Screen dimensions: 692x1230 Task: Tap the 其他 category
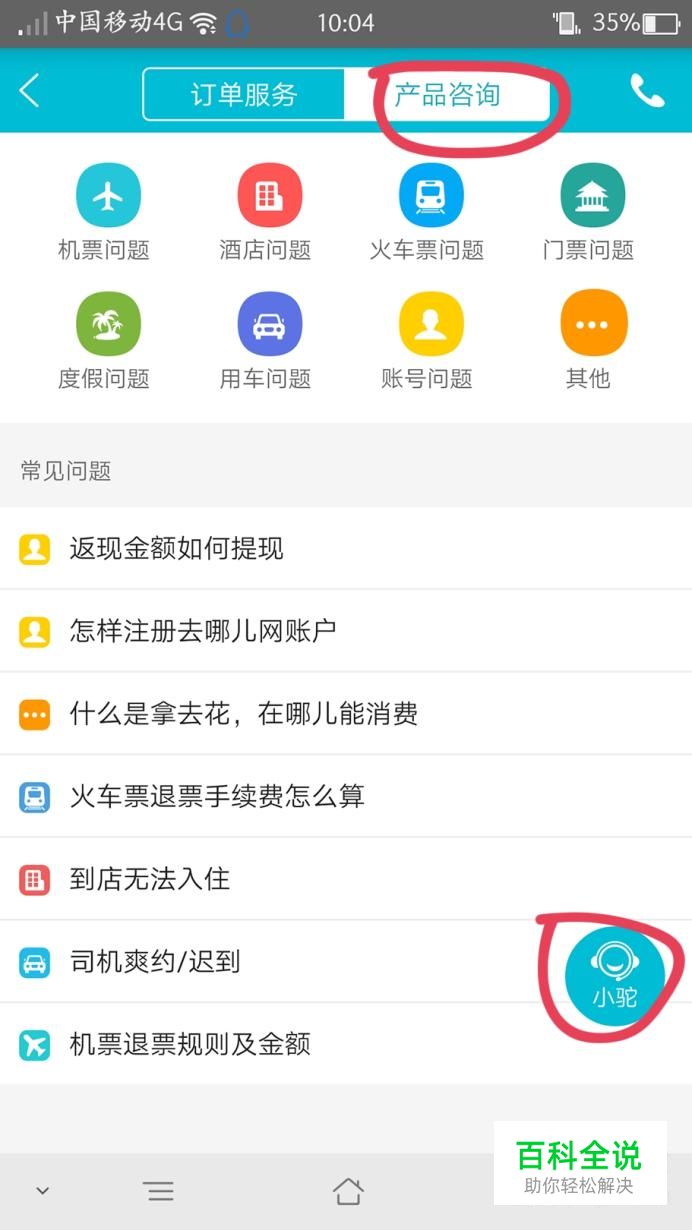pyautogui.click(x=589, y=341)
